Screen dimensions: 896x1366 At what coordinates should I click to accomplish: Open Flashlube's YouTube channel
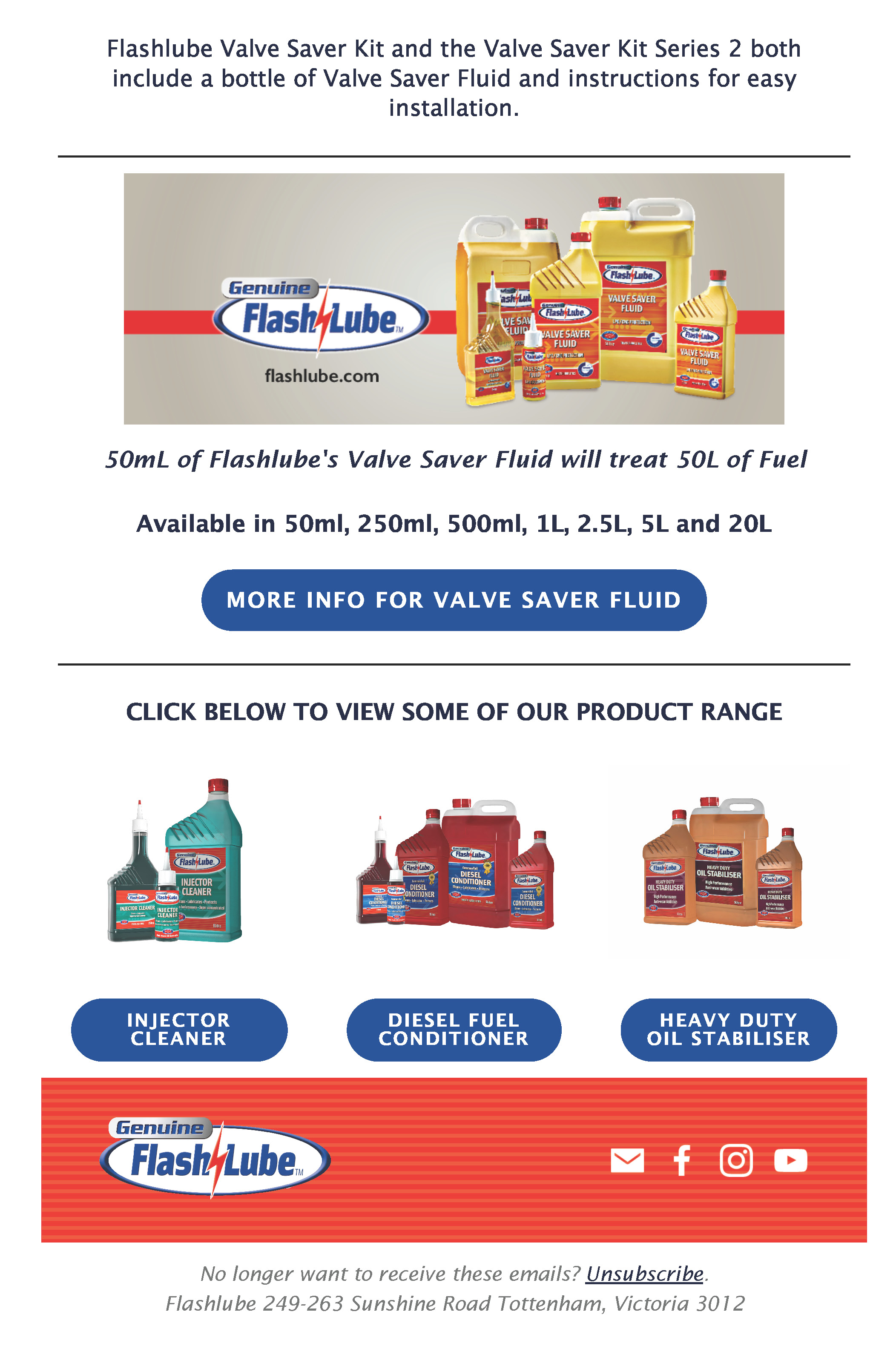pos(790,1160)
